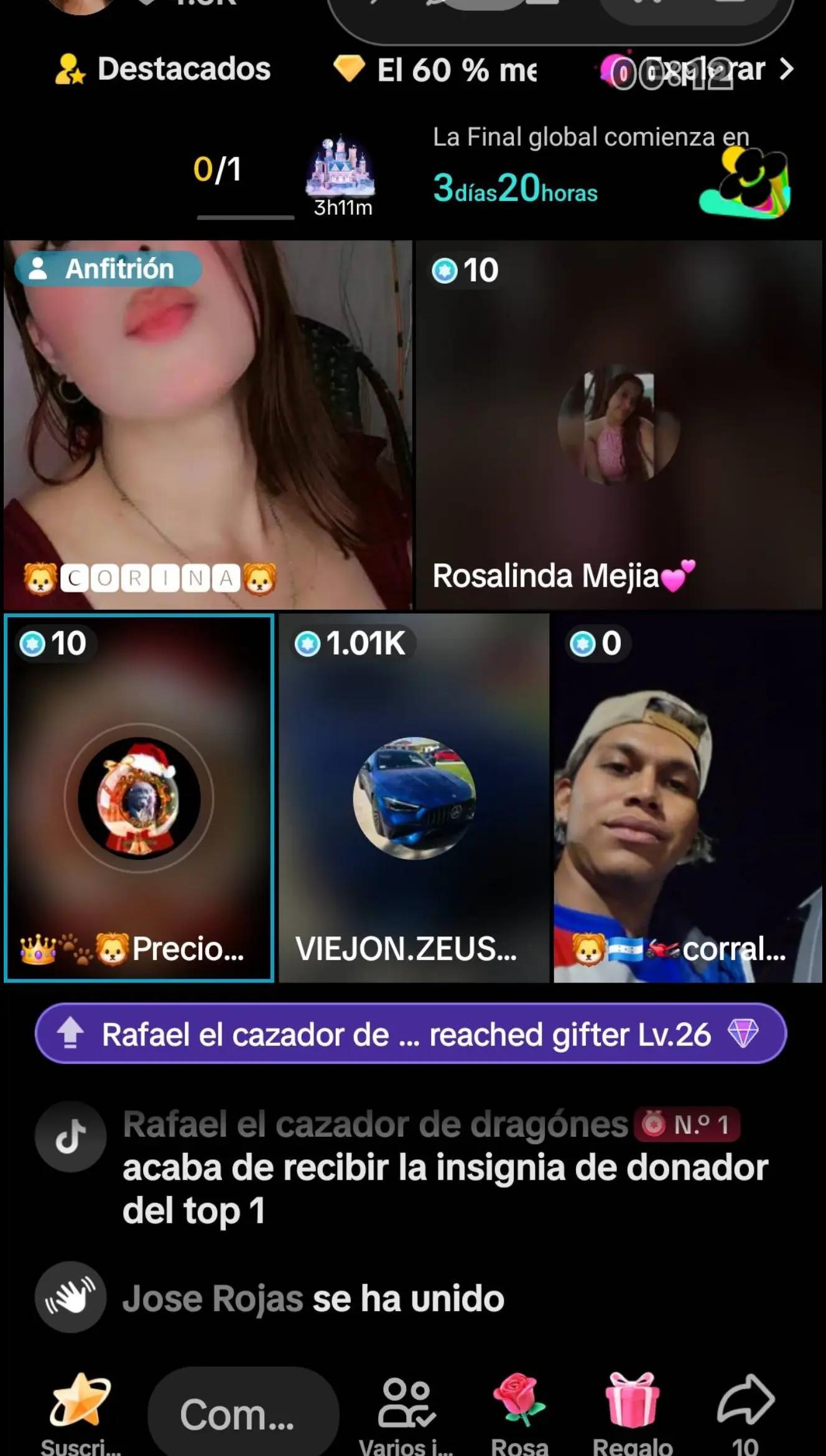Open the Precio... guest tile
The height and width of the screenshot is (1456, 826).
coord(139,798)
